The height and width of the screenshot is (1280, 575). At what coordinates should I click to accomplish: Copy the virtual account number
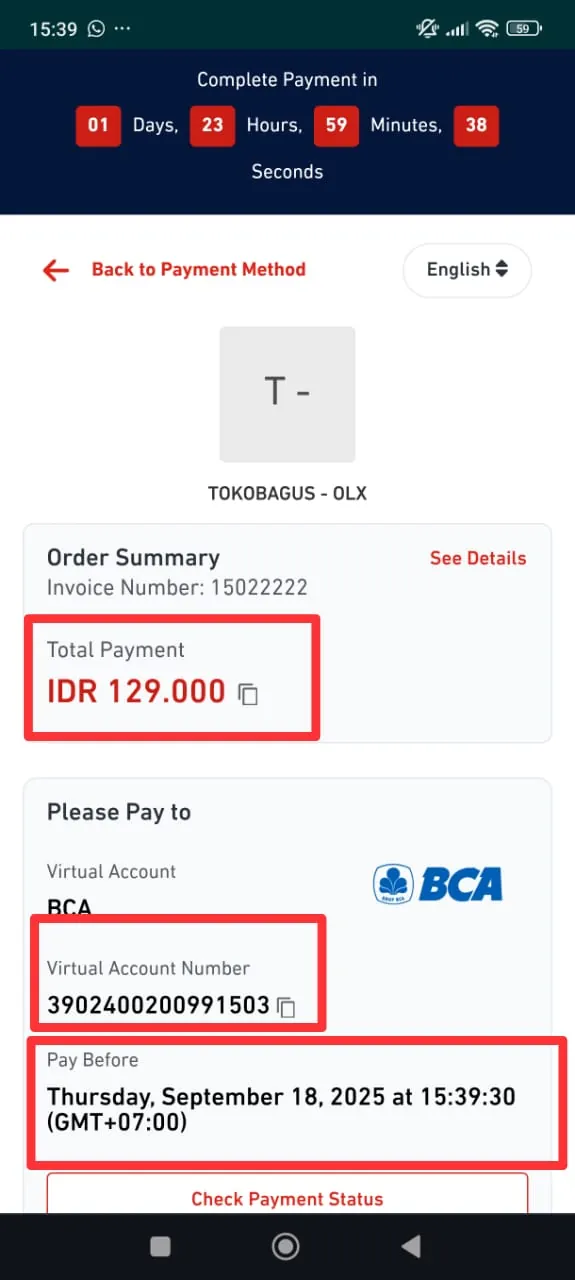point(286,1007)
